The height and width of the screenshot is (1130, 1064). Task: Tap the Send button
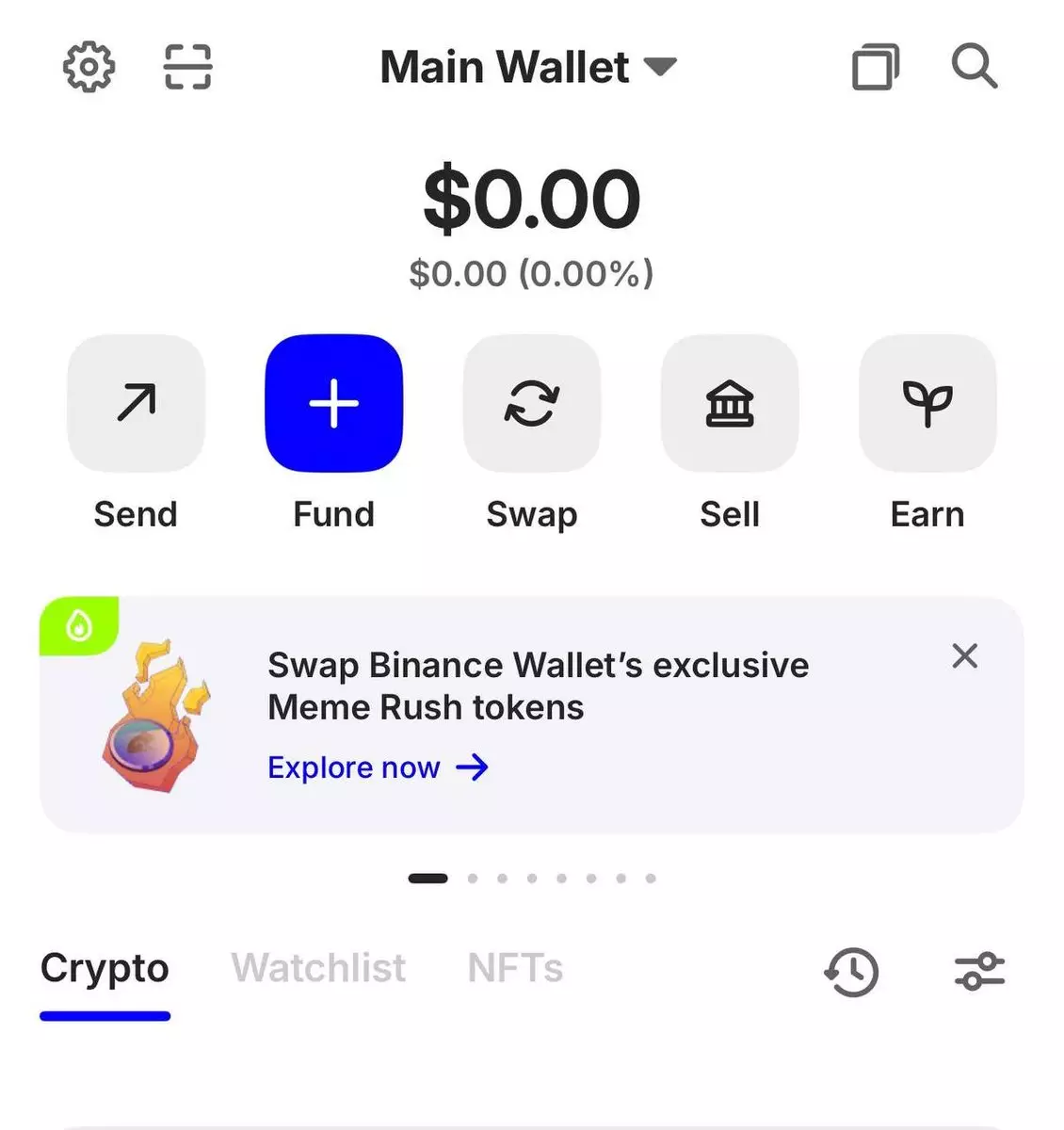(136, 404)
